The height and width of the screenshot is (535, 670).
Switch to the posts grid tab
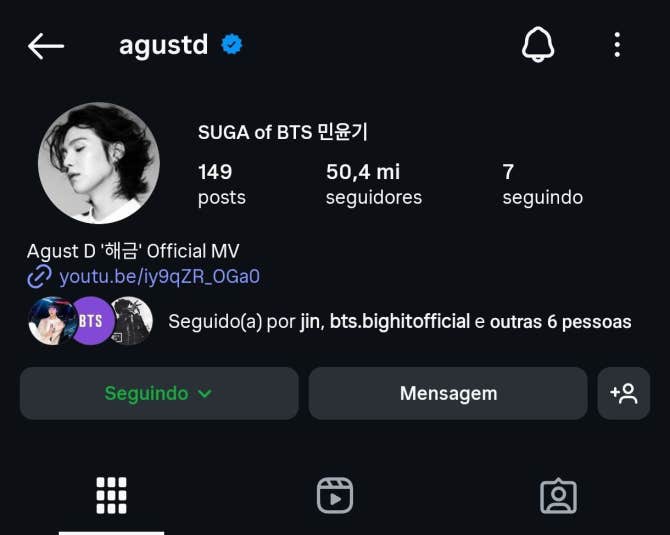coord(111,496)
